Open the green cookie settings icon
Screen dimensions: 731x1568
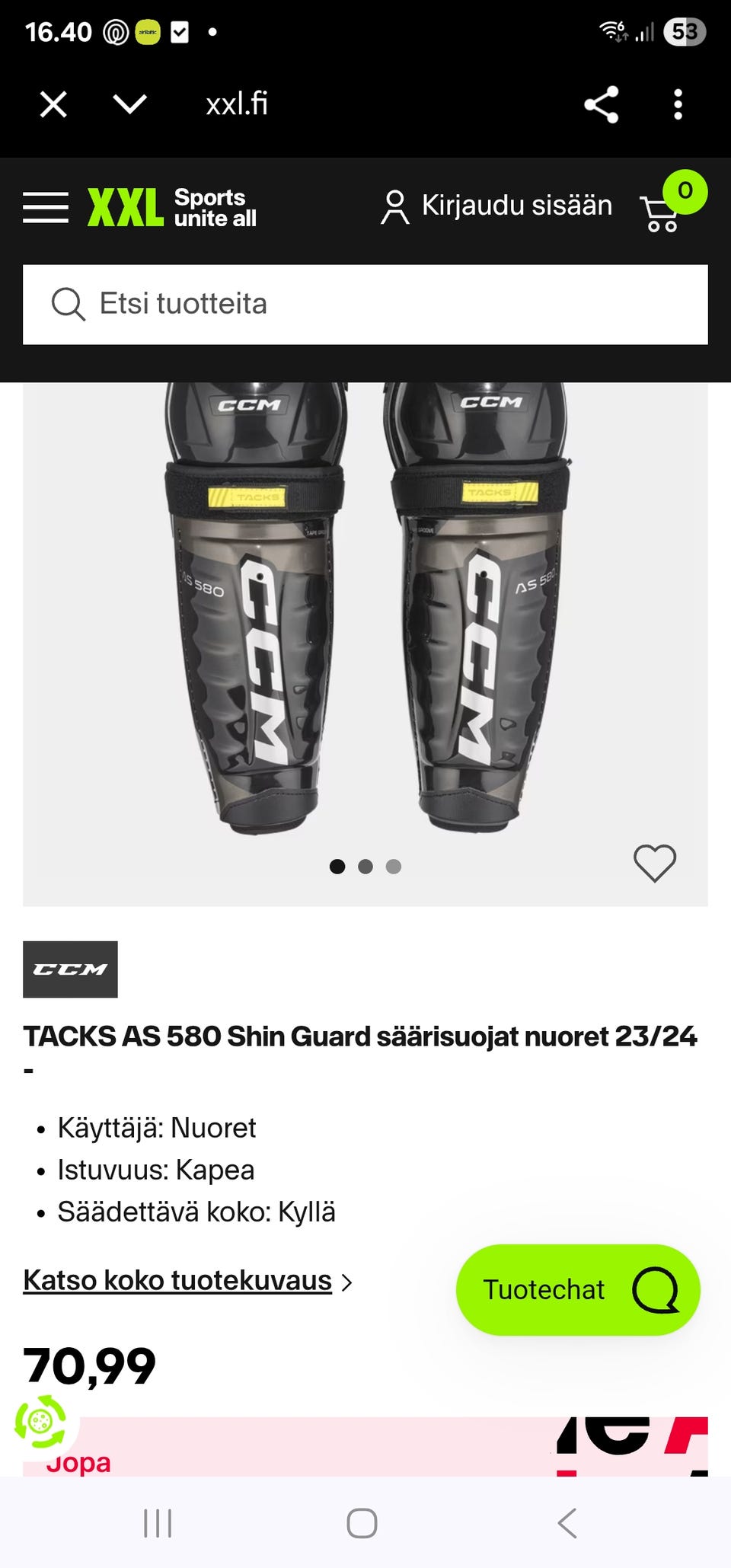coord(40,1420)
